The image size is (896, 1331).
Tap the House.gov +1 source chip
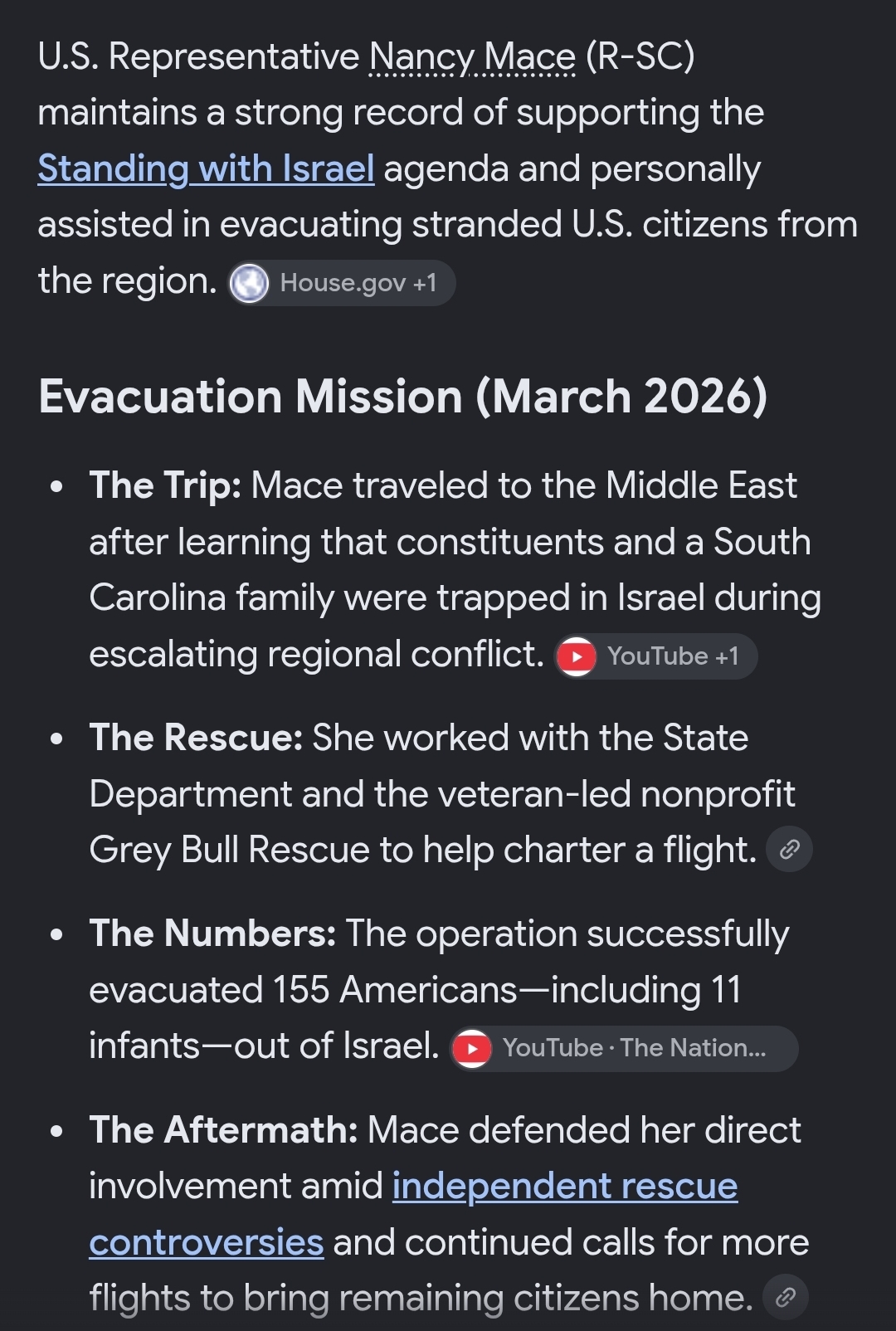click(342, 283)
